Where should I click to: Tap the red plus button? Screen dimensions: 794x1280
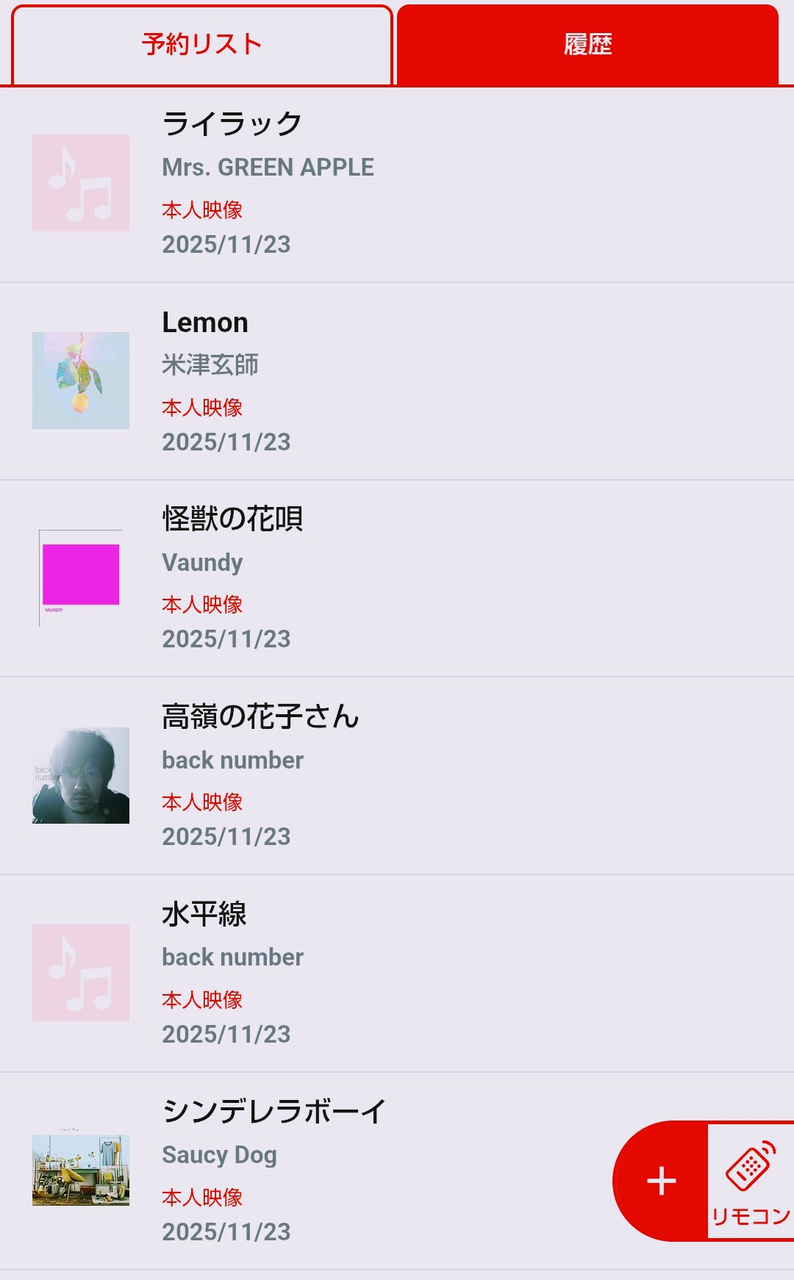(x=661, y=1181)
